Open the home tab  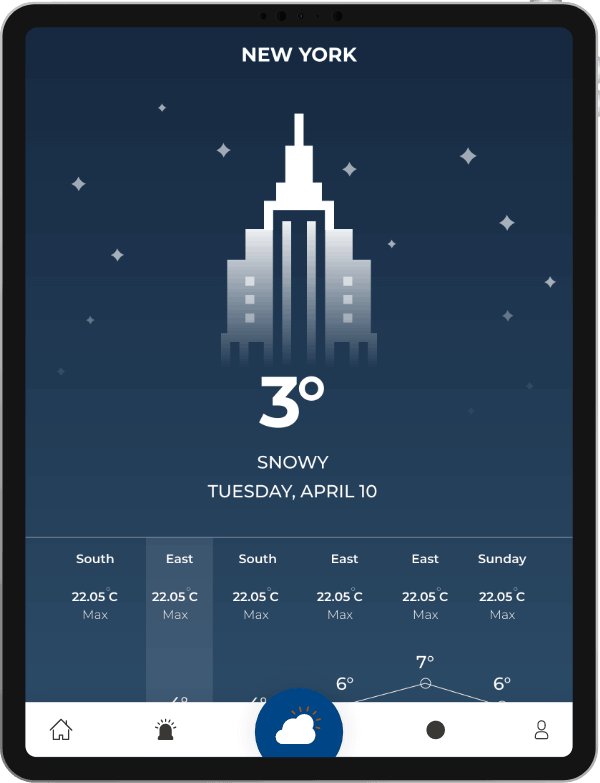coord(61,730)
